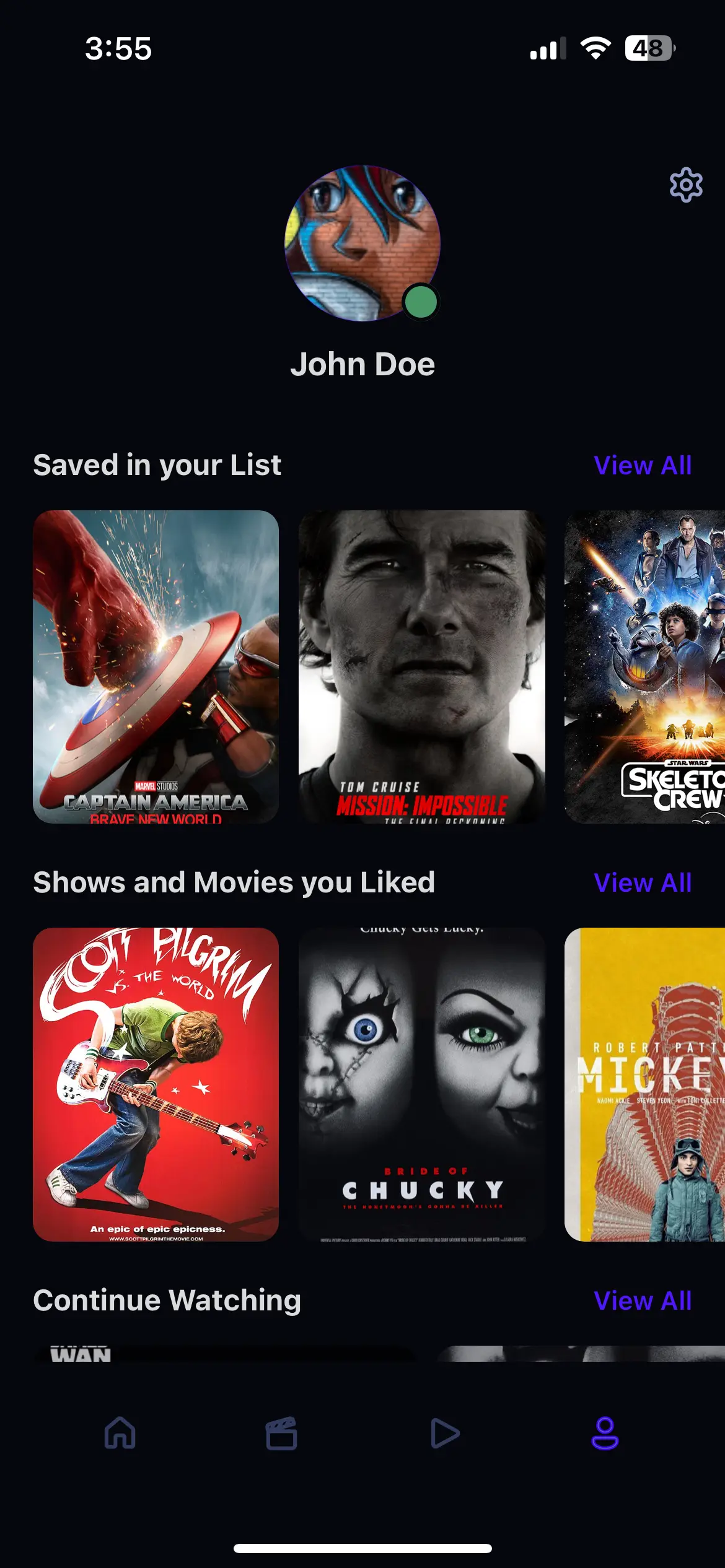Viewport: 725px width, 1568px height.
Task: Select the Saved in your List heading
Action: [x=156, y=466]
